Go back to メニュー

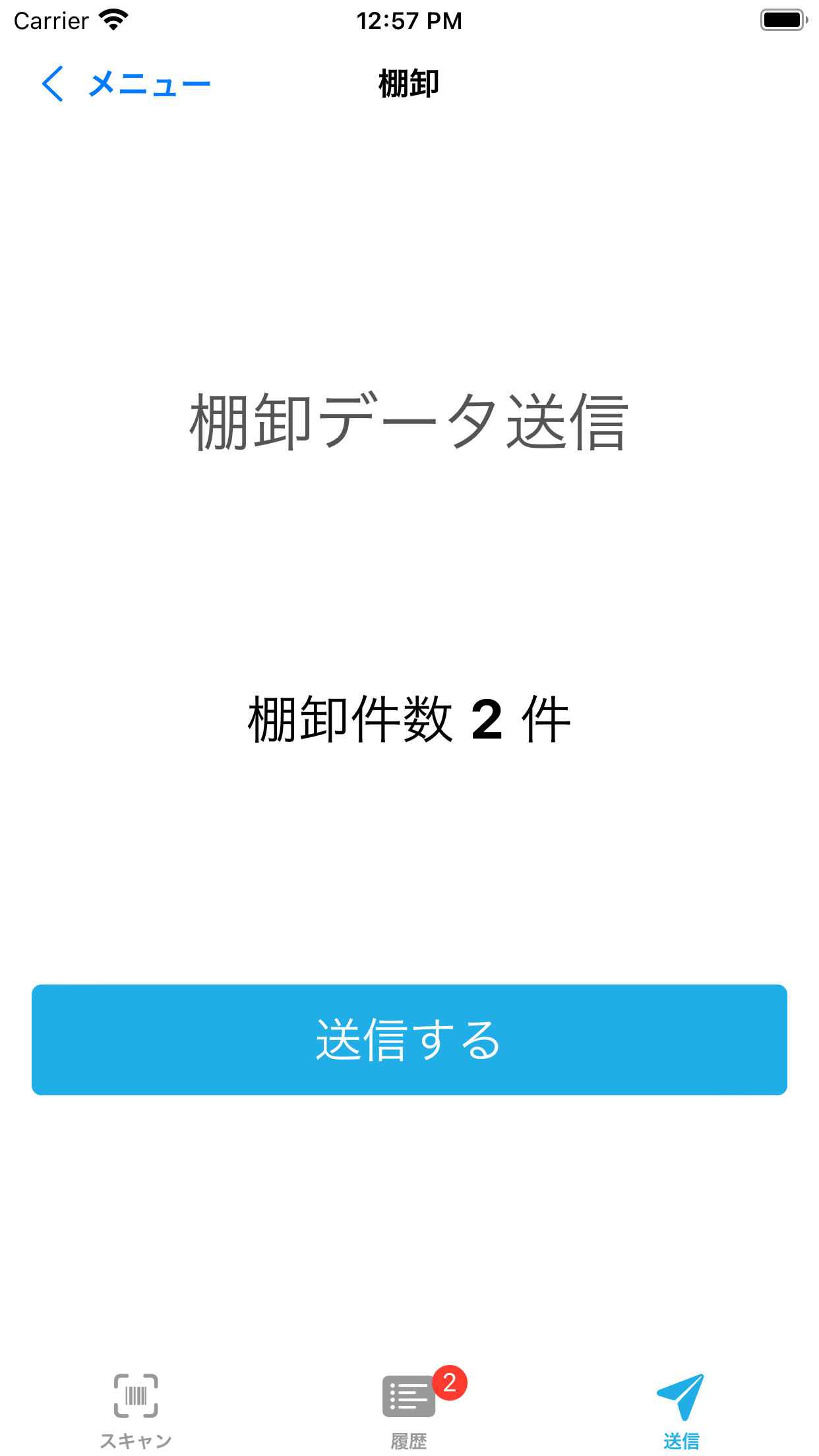pos(125,84)
